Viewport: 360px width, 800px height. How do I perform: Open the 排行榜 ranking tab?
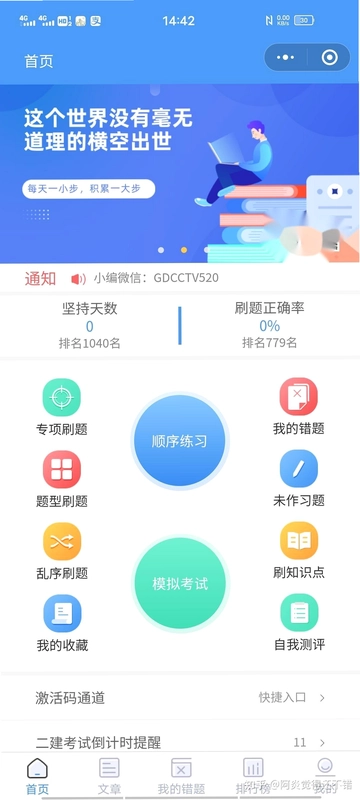(253, 777)
